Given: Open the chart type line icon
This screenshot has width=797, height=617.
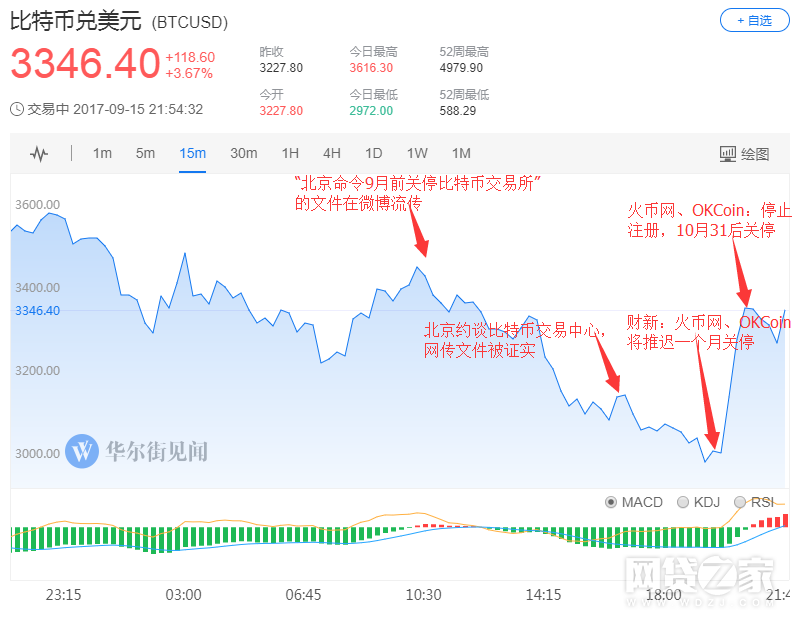Looking at the screenshot, I should (x=39, y=153).
